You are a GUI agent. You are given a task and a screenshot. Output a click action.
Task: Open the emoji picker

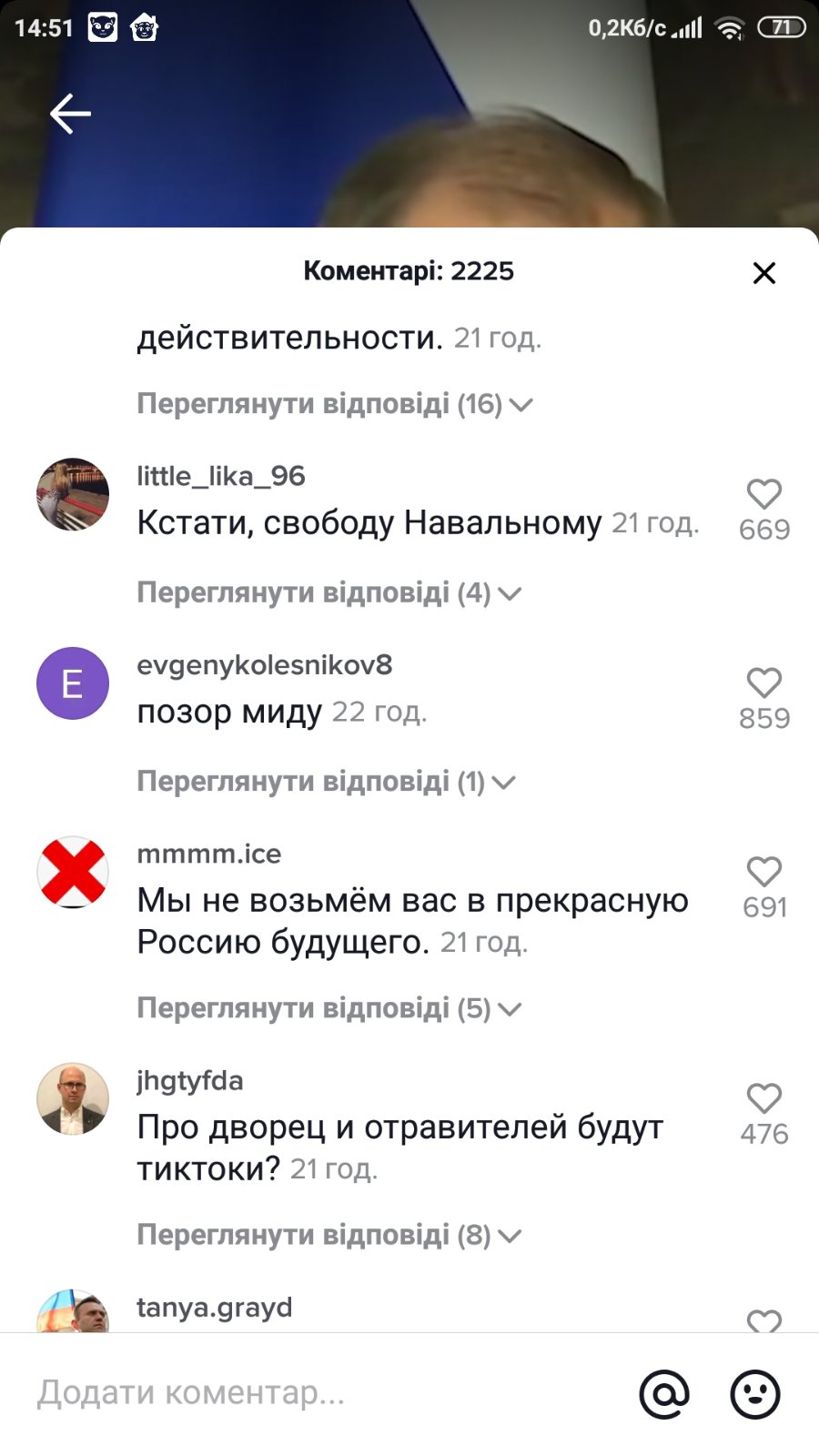(x=755, y=1393)
